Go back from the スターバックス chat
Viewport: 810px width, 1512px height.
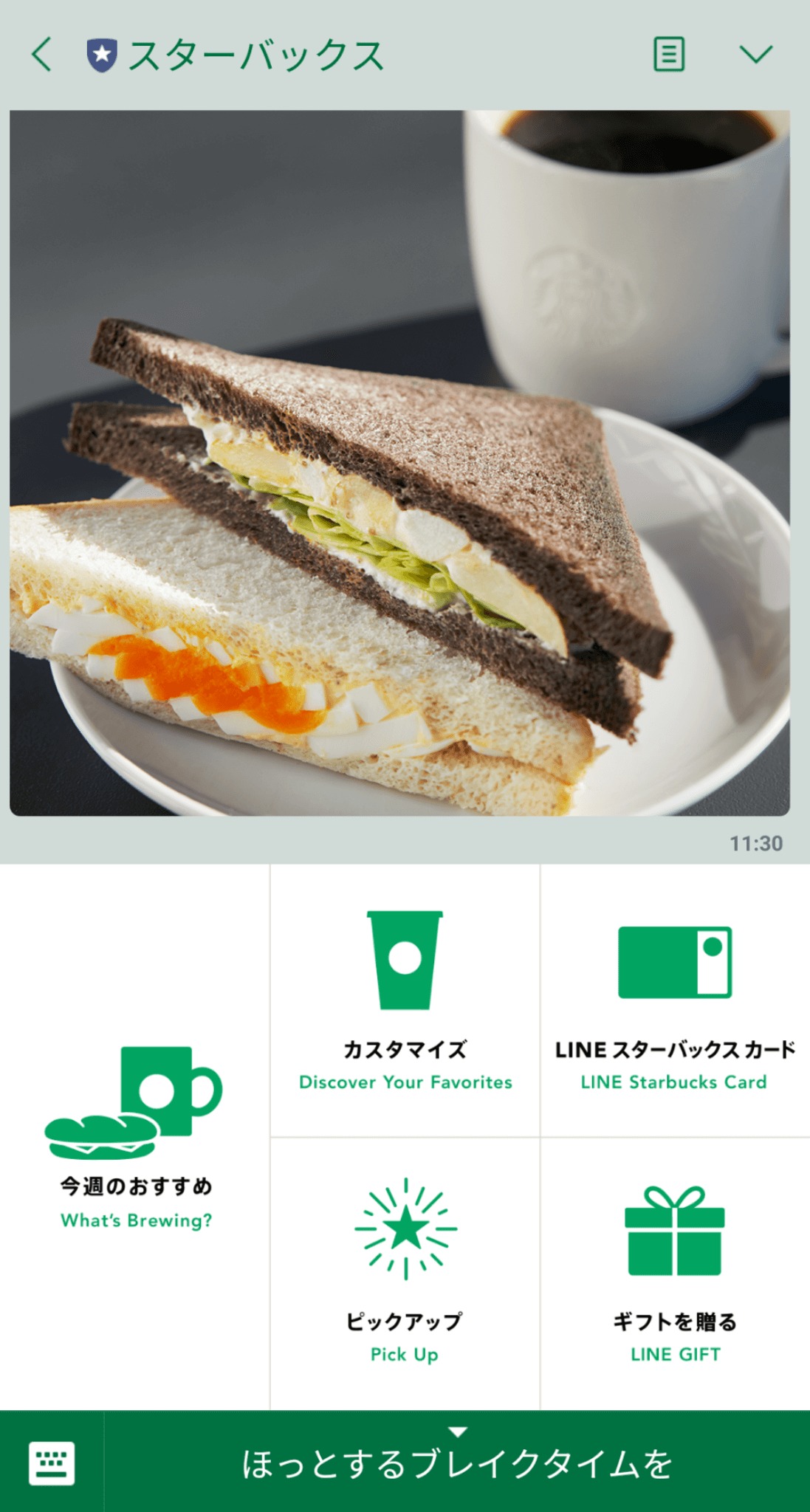click(x=42, y=55)
